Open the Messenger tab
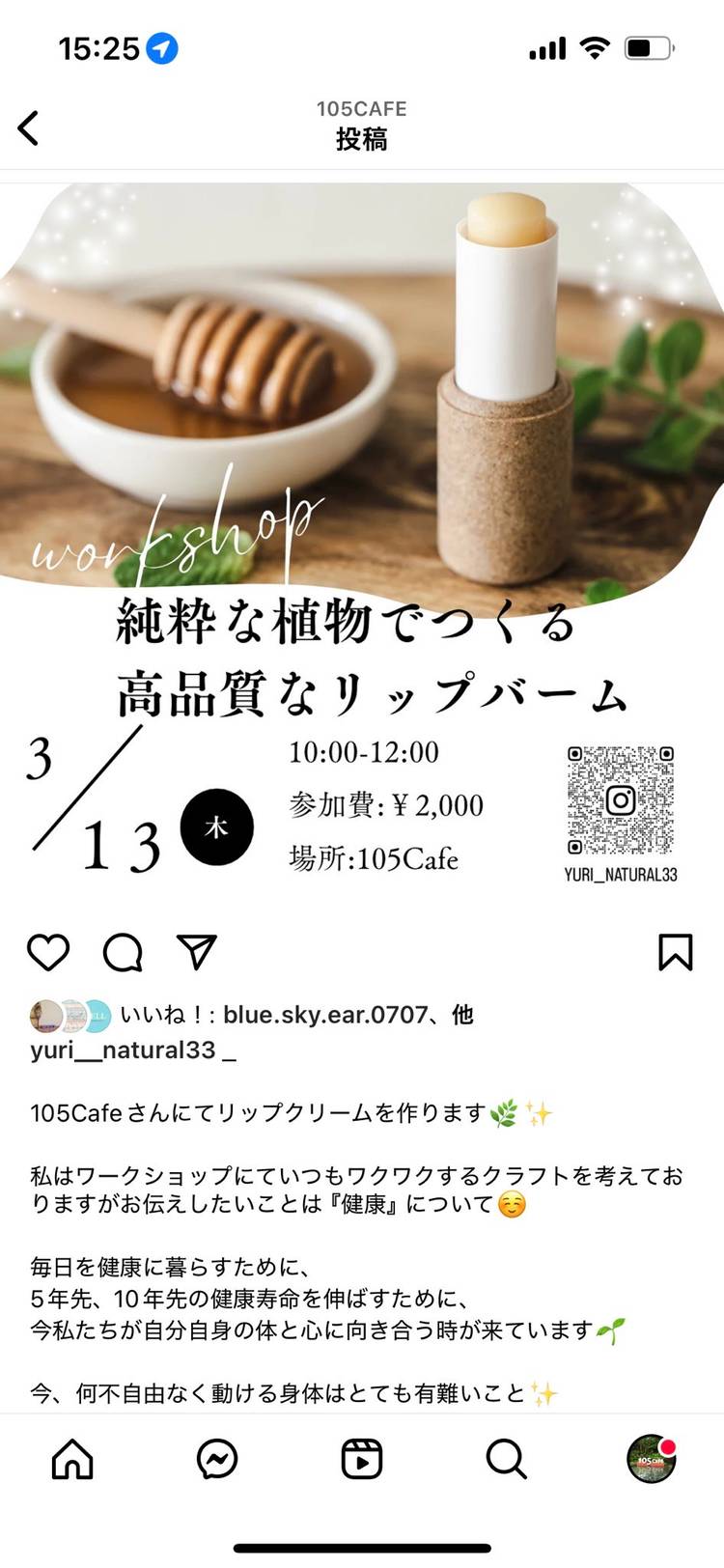The height and width of the screenshot is (1568, 724). (x=217, y=1459)
